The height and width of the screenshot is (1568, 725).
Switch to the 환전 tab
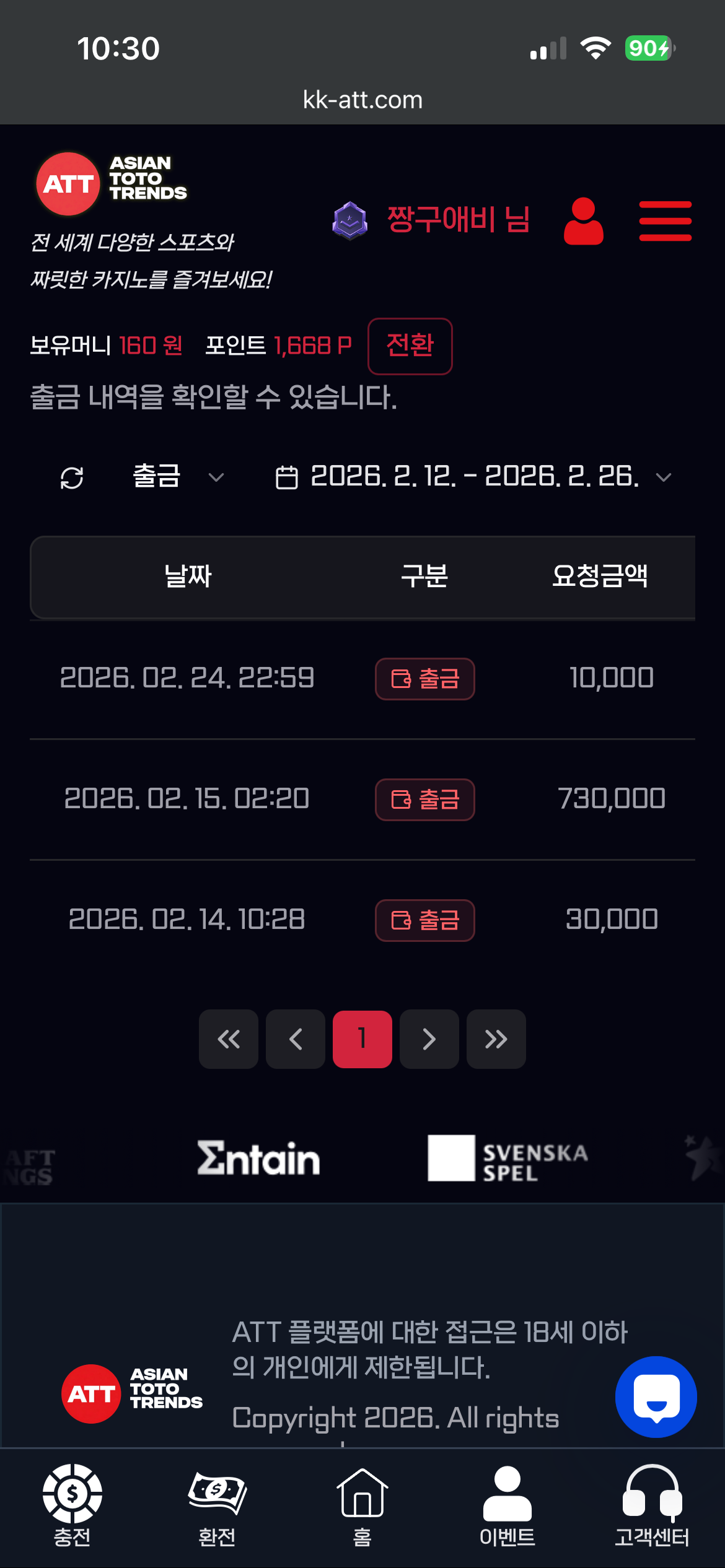pos(217,1505)
